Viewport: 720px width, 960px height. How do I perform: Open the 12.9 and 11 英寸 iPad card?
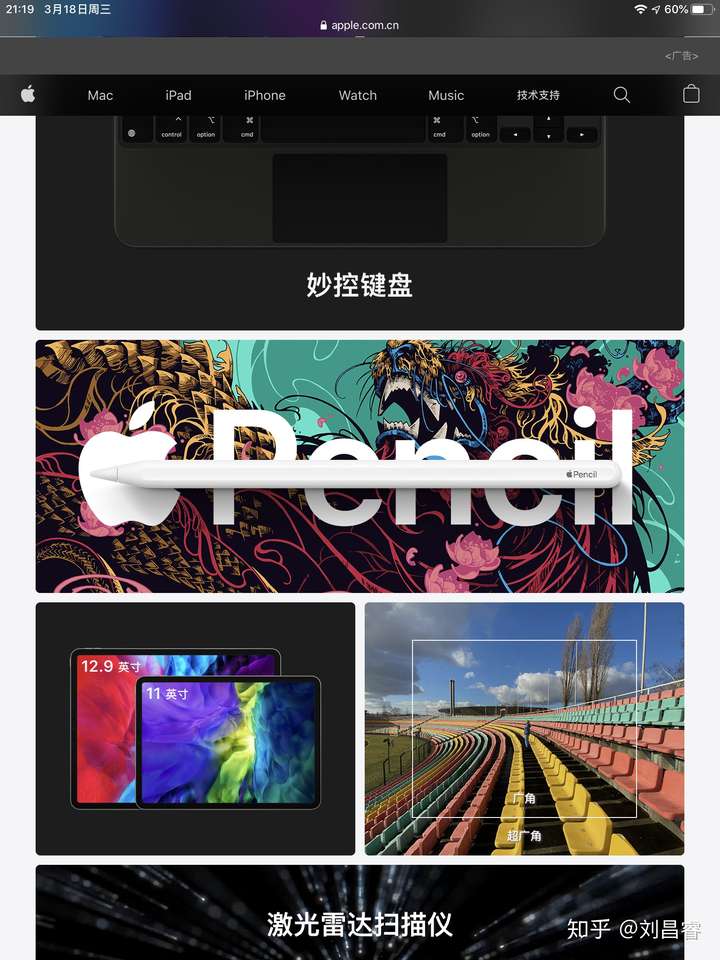(x=195, y=728)
